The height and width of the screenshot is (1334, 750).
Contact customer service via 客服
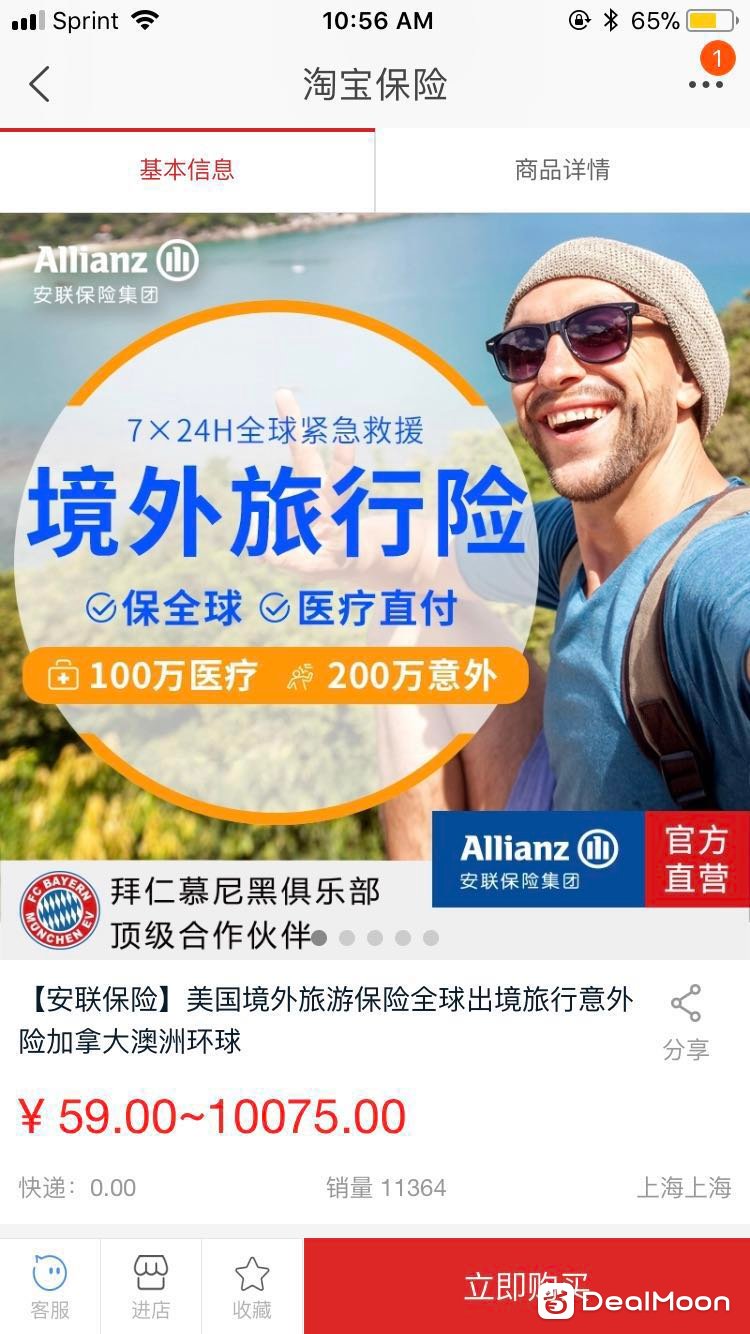tap(50, 1287)
